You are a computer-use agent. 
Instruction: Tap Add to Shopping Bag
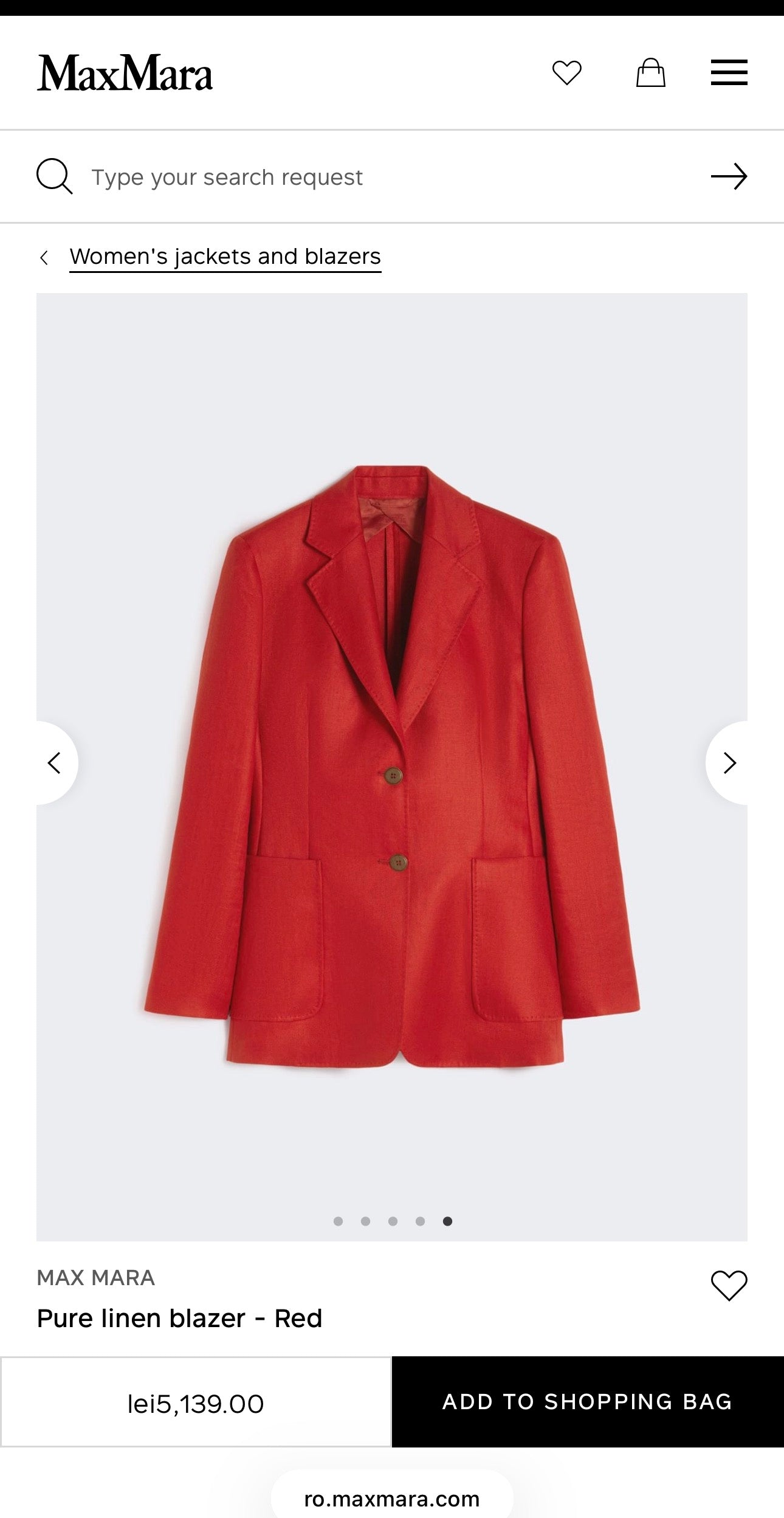click(588, 1402)
